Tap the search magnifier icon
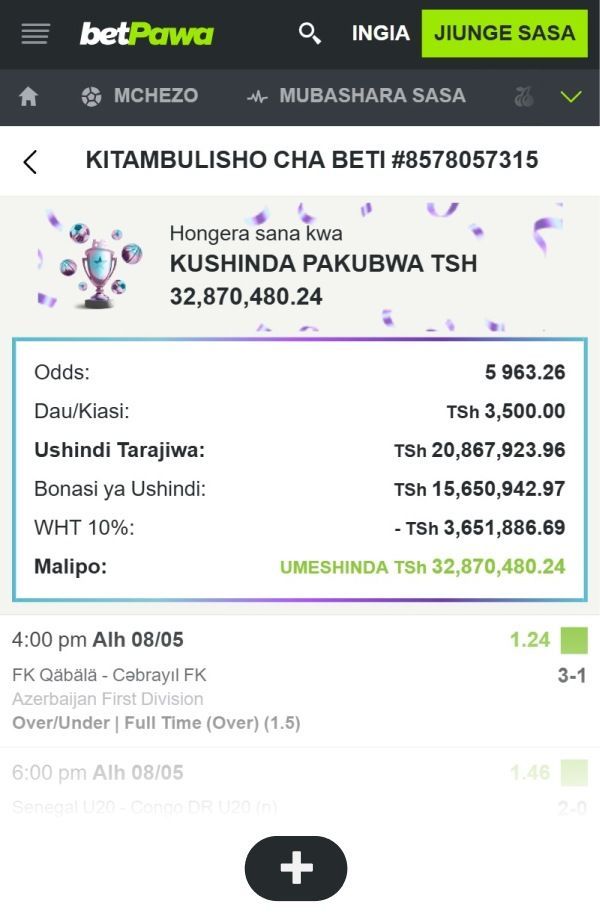 click(x=310, y=34)
